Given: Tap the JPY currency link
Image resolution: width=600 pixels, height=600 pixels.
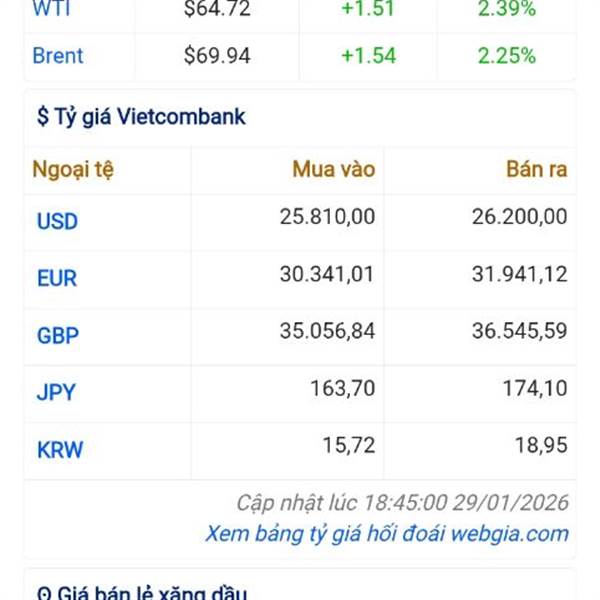Looking at the screenshot, I should click(56, 393).
